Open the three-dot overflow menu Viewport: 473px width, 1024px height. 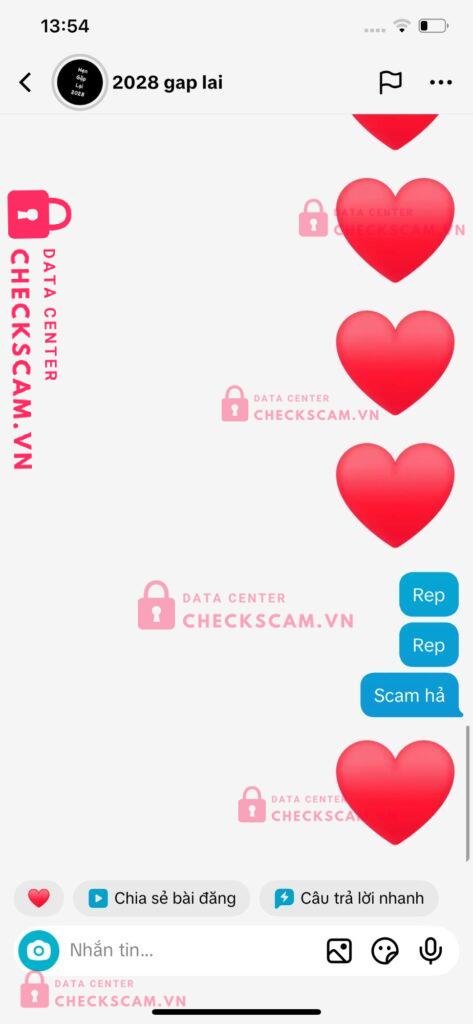(441, 82)
